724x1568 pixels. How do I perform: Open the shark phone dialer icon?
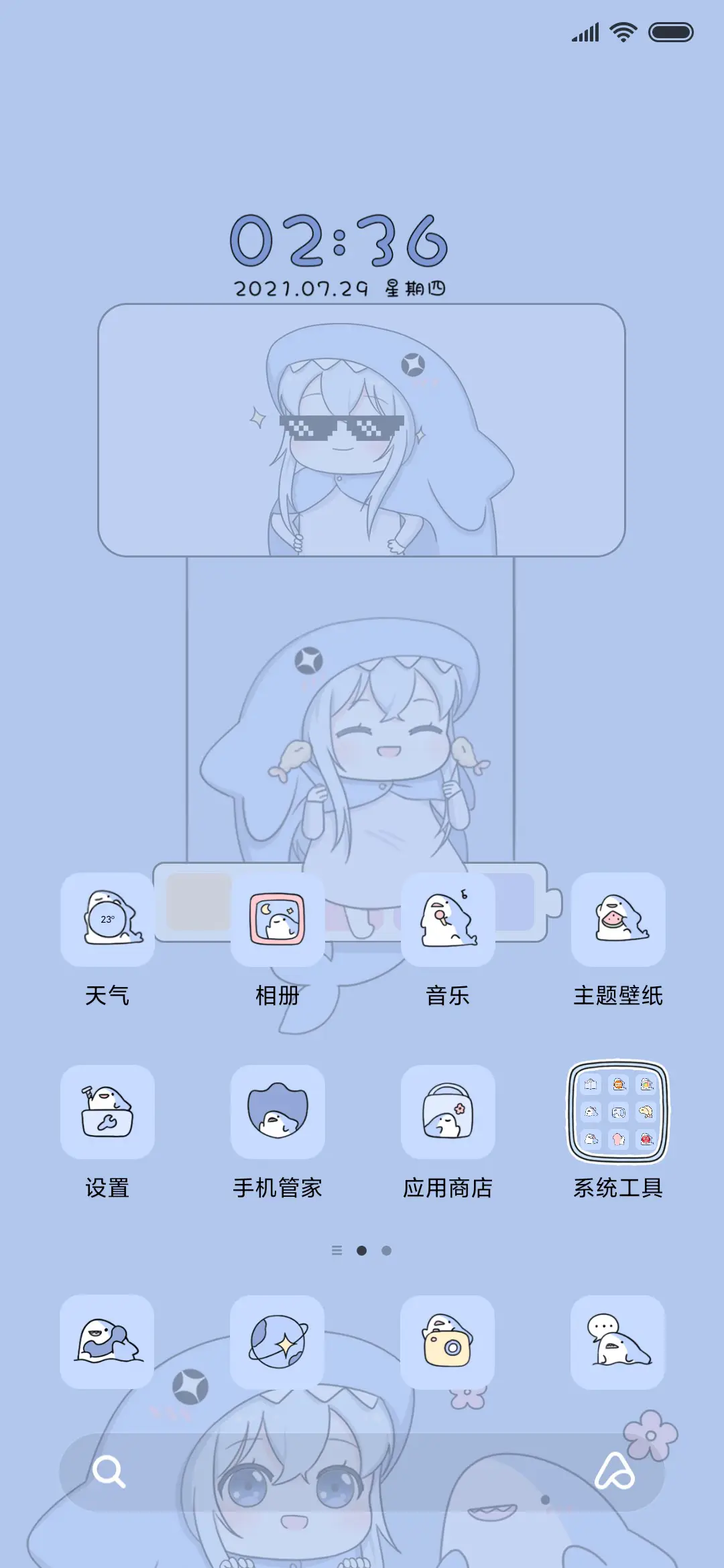tap(107, 1342)
